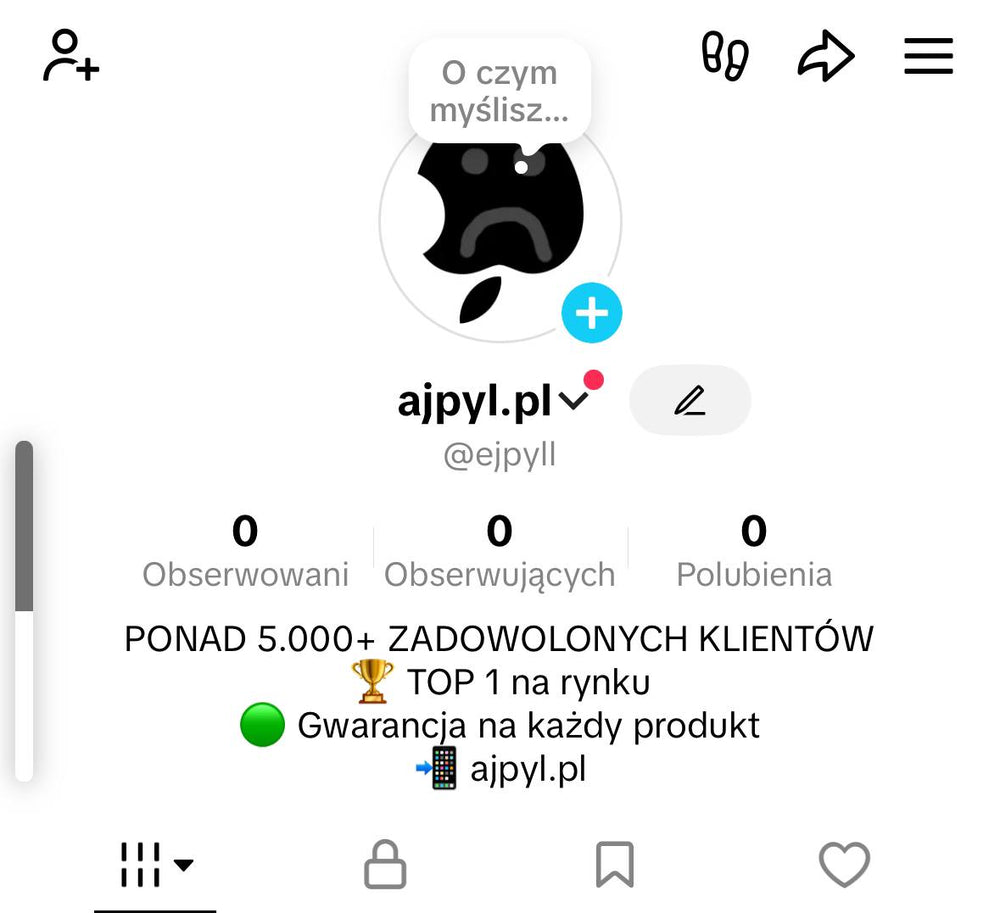The height and width of the screenshot is (913, 1000).
Task: Expand the ajpyl.pl account switcher
Action: click(573, 402)
